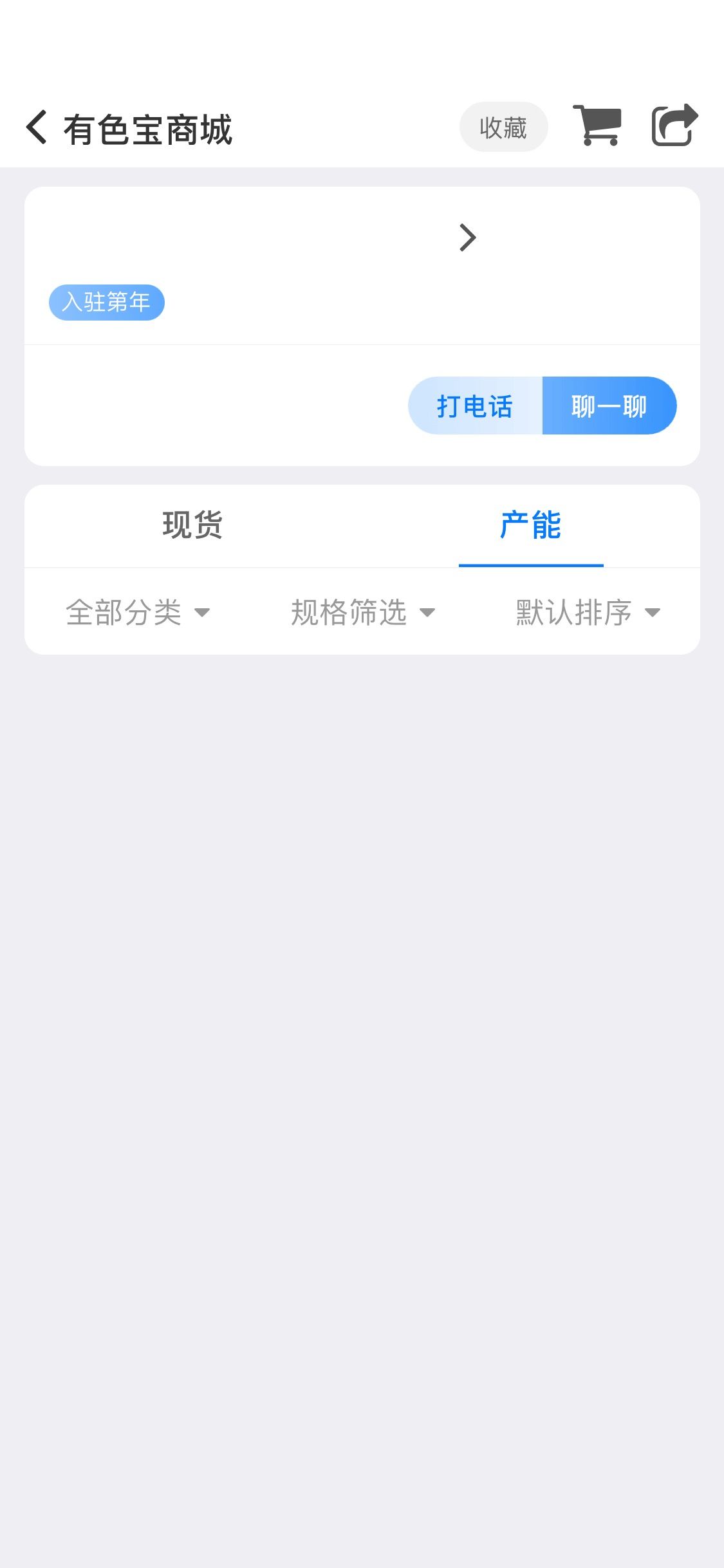Screen dimensions: 724x1568
Task: Share this store page
Action: pyautogui.click(x=674, y=126)
